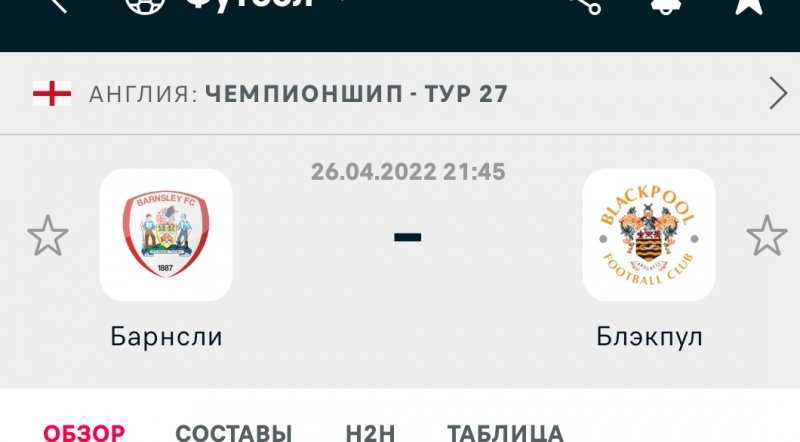Screen dimensions: 800x442
Task: Favorite the Барнсли team star
Action: pyautogui.click(x=47, y=236)
